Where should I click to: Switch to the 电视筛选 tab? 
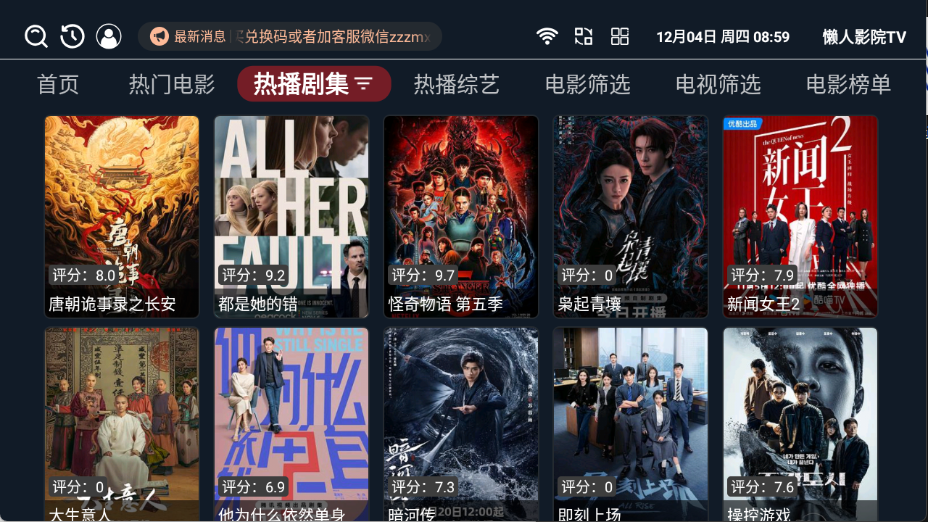(718, 85)
